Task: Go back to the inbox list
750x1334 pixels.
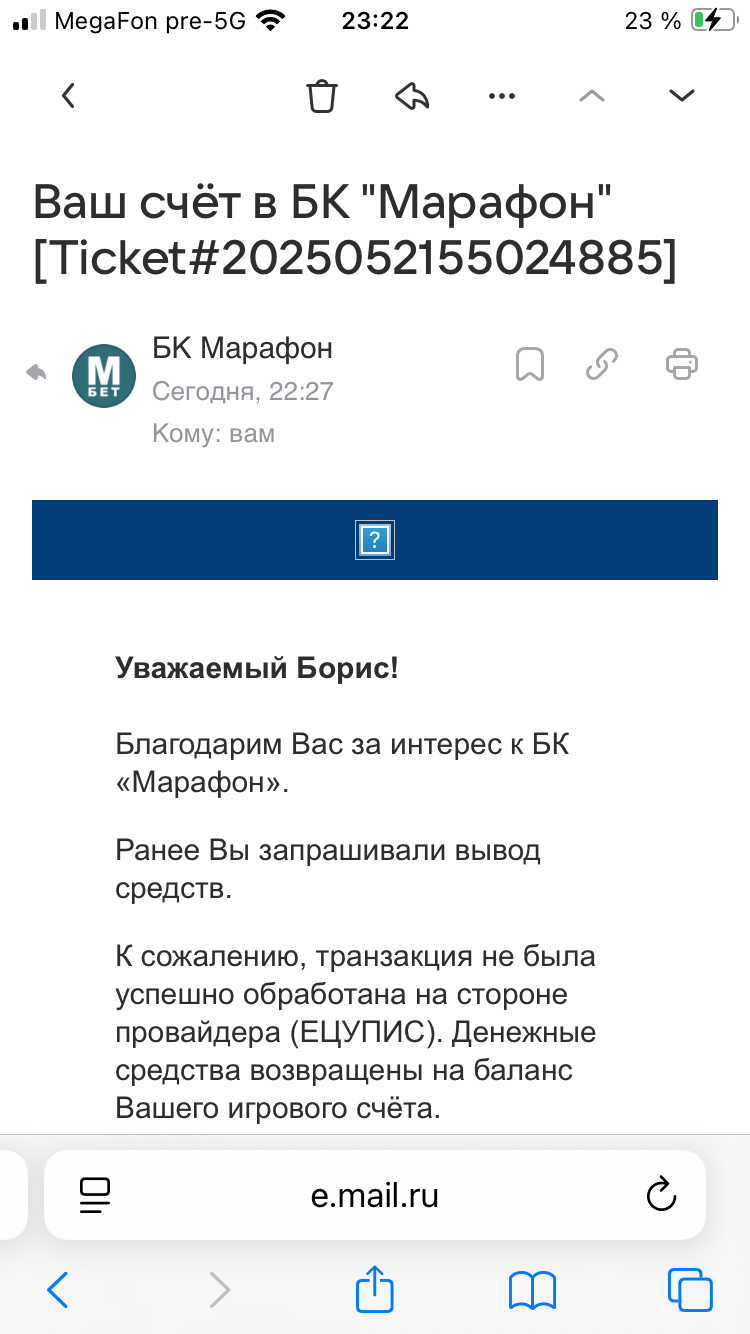Action: (68, 96)
